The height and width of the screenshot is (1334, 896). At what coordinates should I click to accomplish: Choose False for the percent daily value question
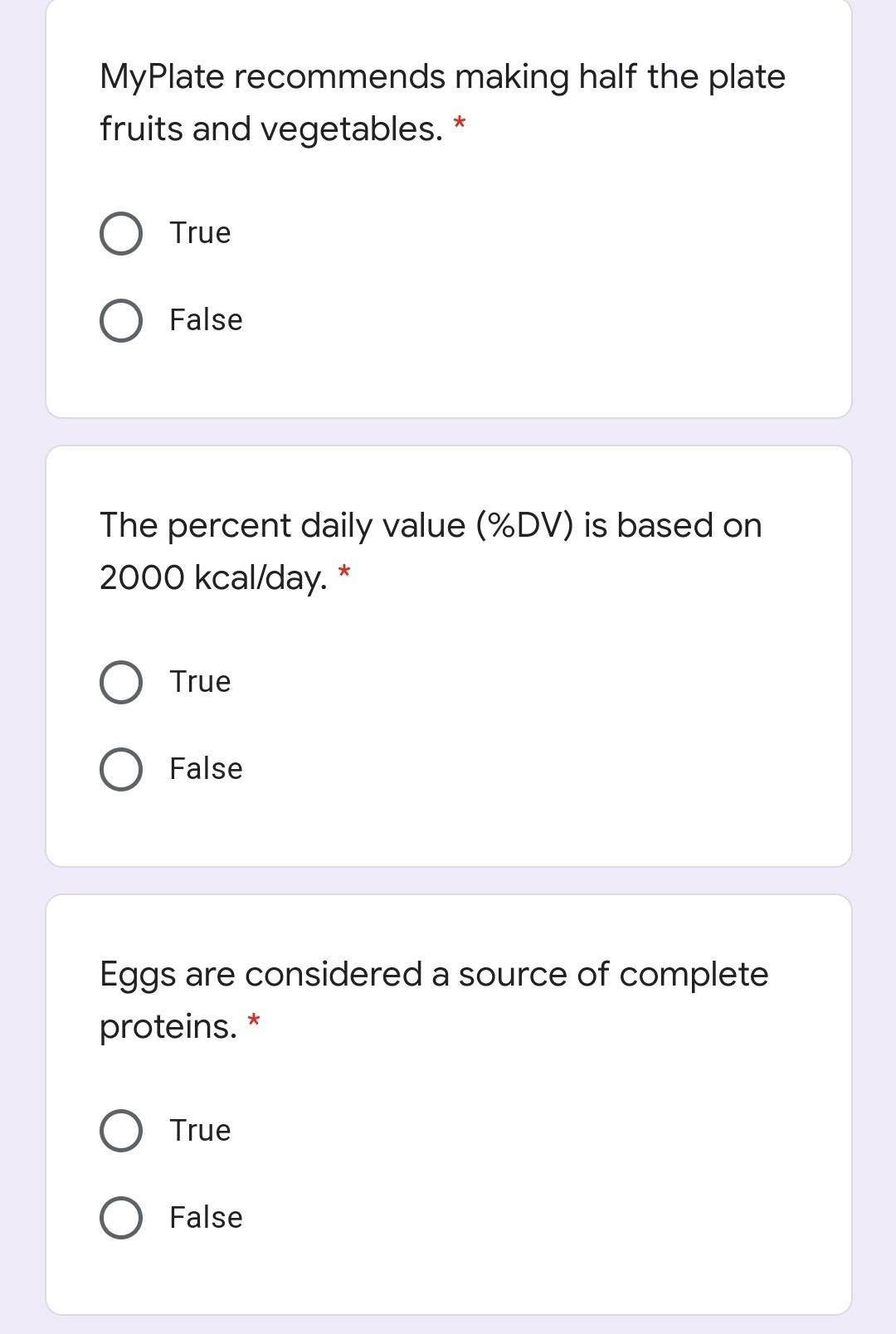(x=120, y=768)
